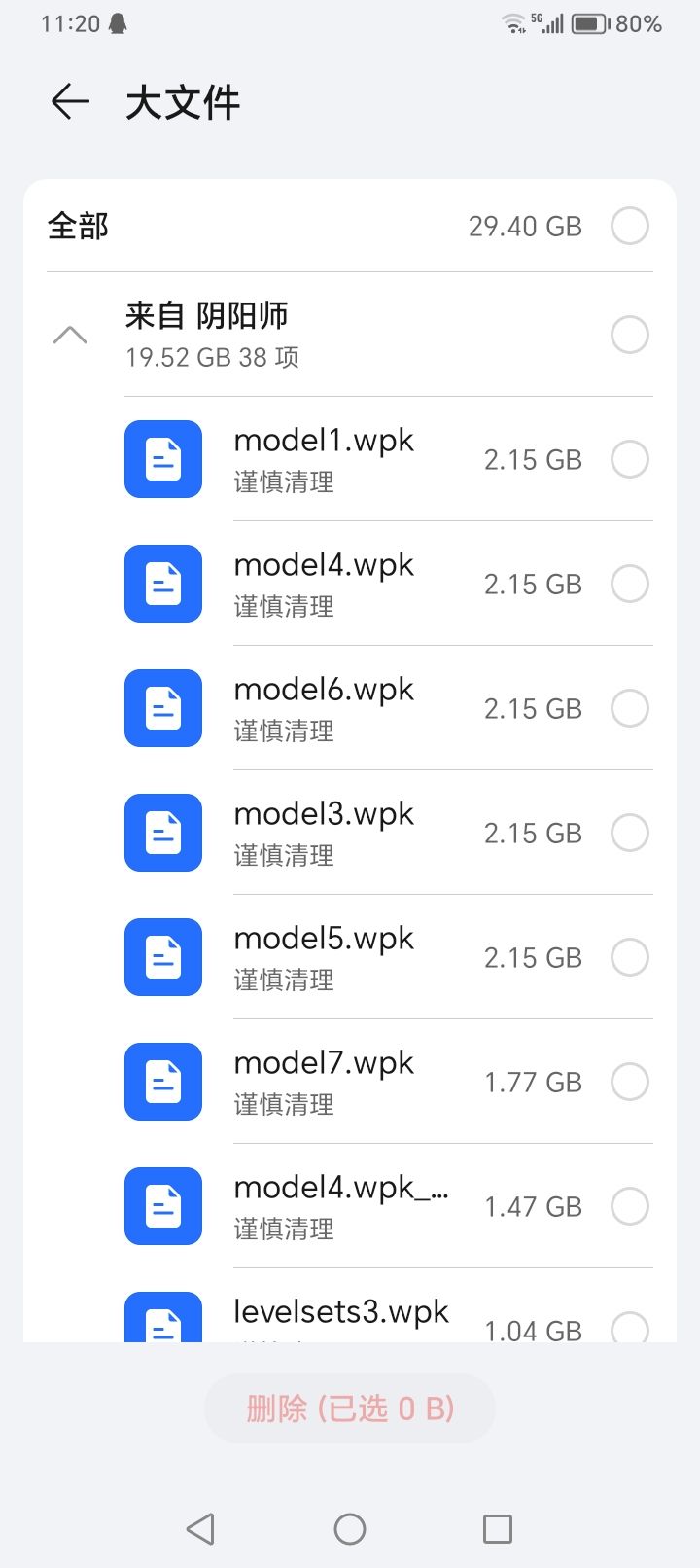Select all files with the 全部 checkbox
The height and width of the screenshot is (1568, 700).
[630, 226]
